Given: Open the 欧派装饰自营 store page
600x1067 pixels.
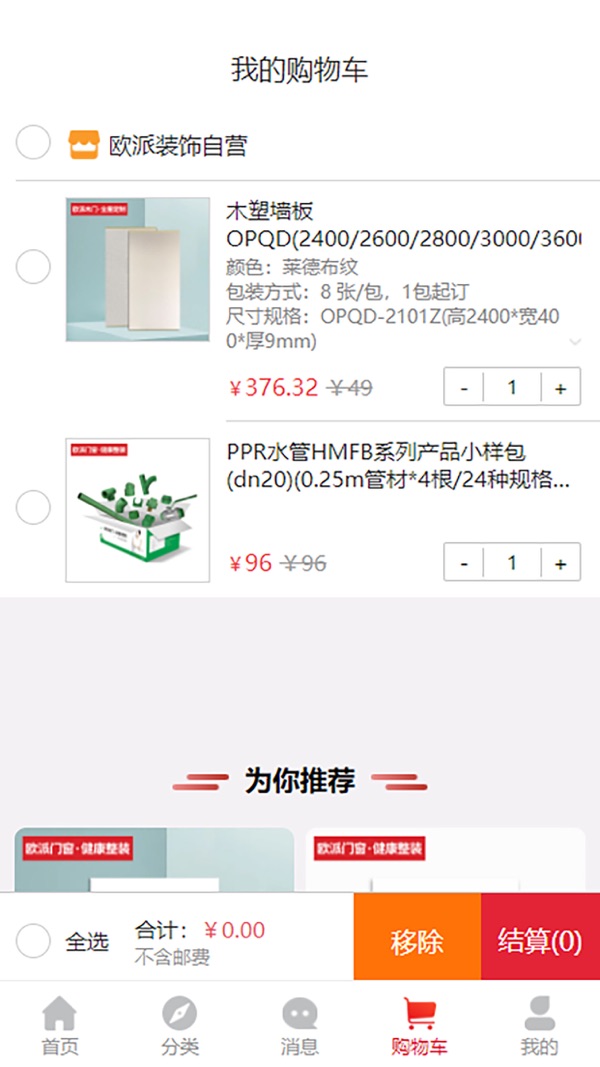Looking at the screenshot, I should 177,145.
